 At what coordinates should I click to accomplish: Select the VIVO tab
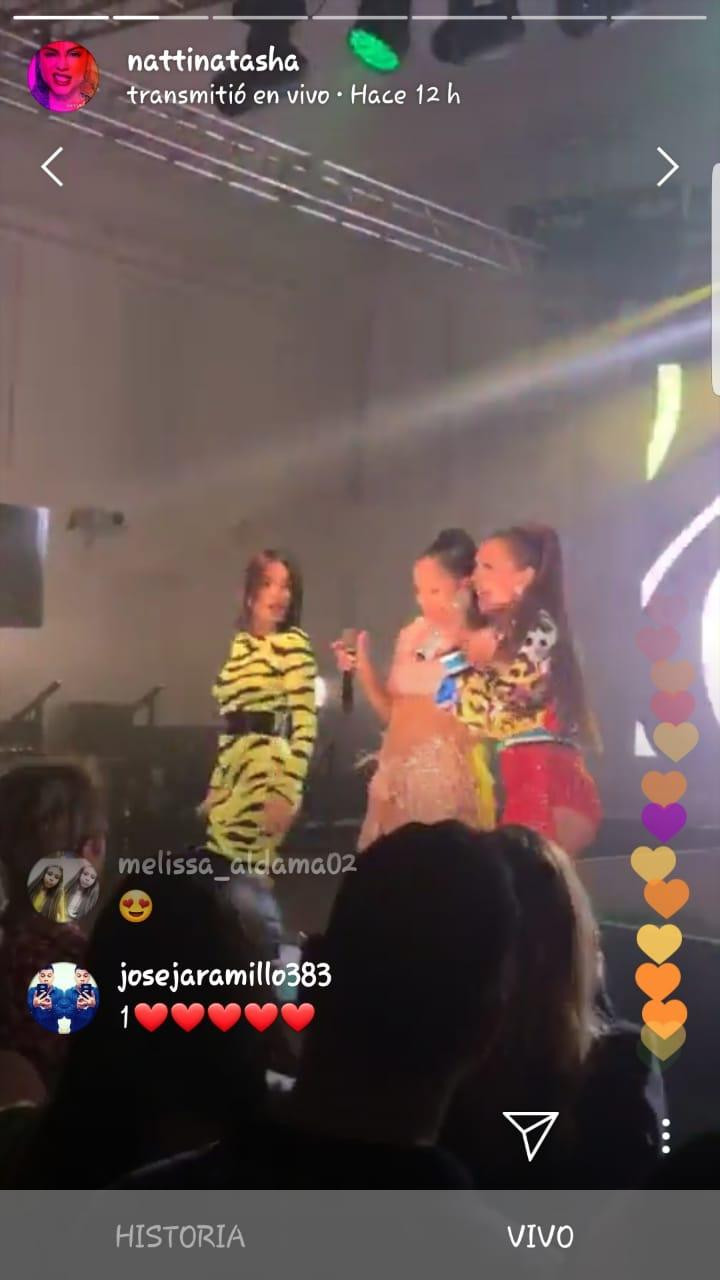(540, 1236)
